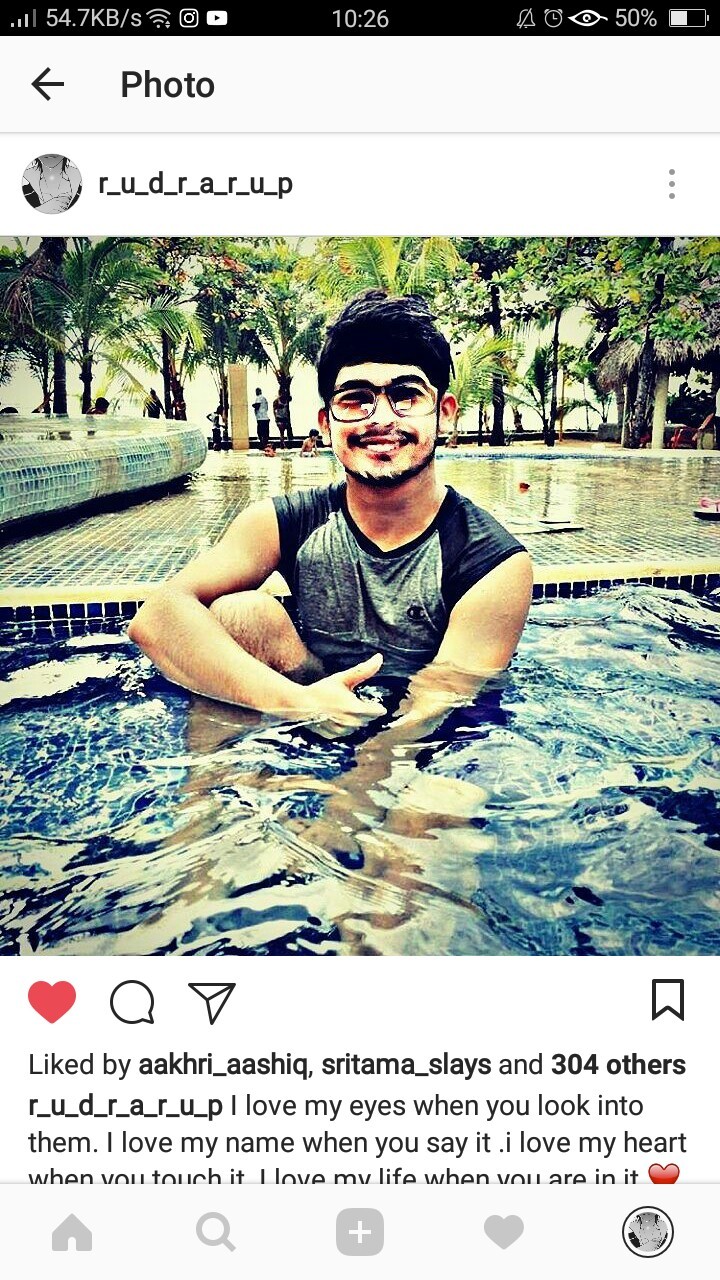Switch to your Profile tab
The width and height of the screenshot is (720, 1280).
[647, 1232]
